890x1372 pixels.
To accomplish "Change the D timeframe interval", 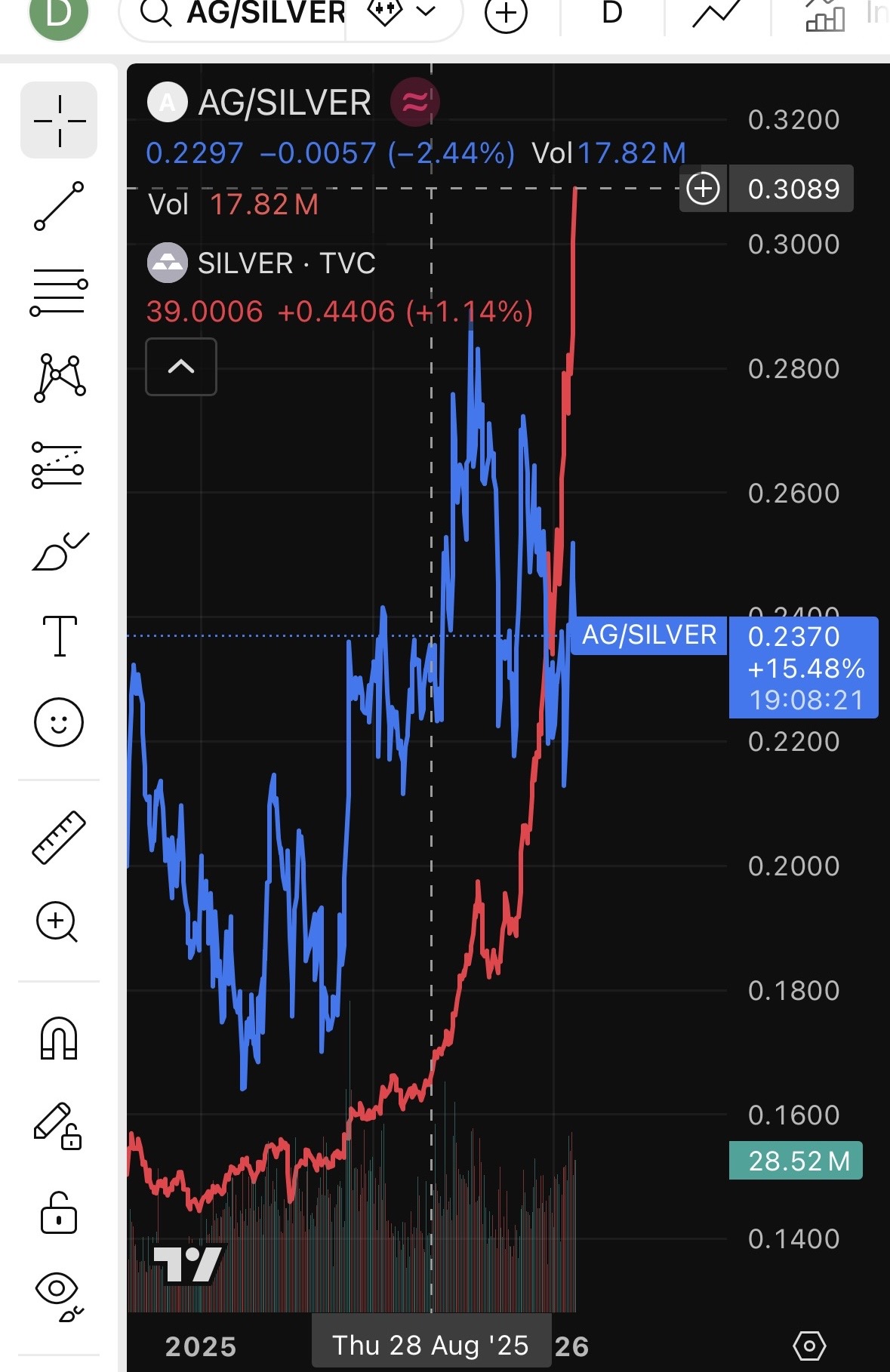I will pos(612,14).
